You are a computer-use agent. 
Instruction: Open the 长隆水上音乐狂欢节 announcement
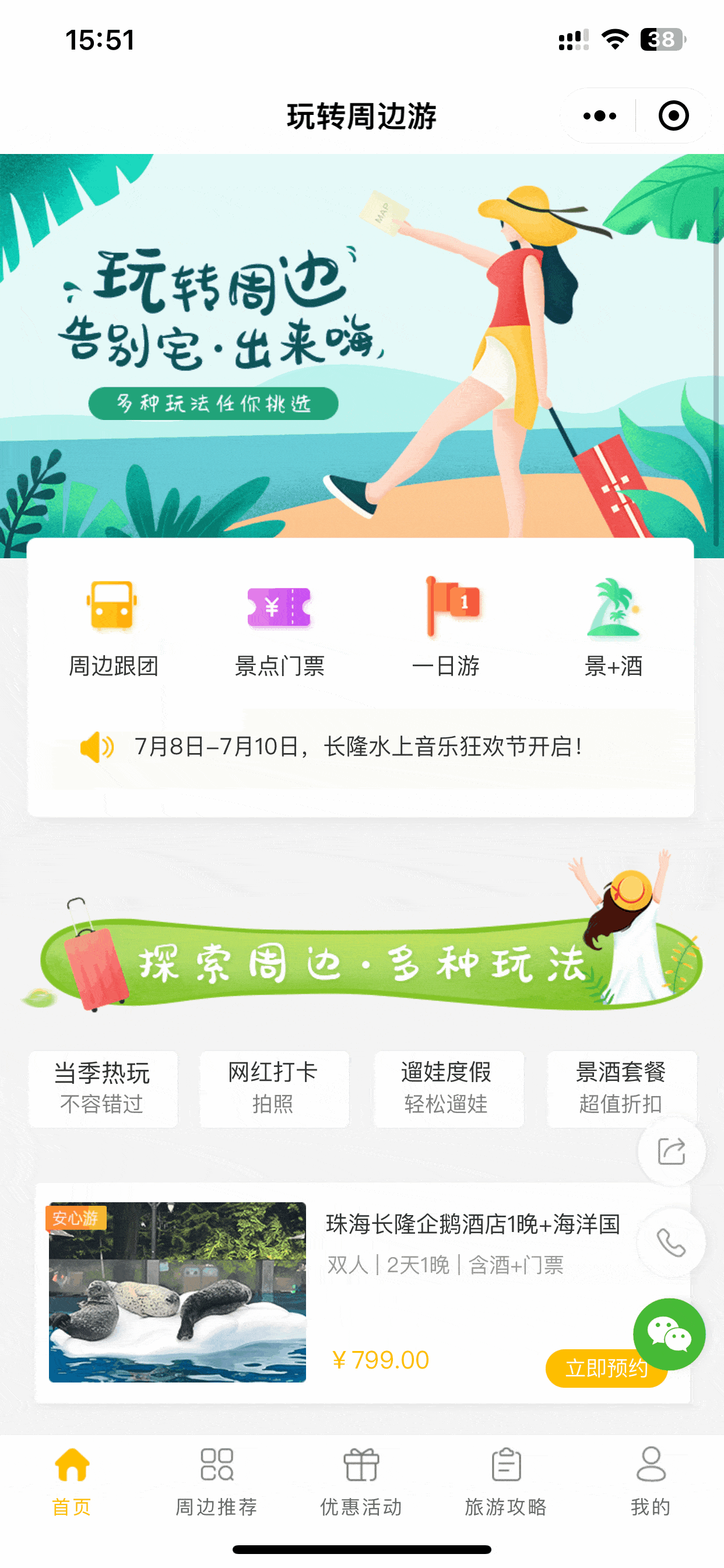point(359,746)
